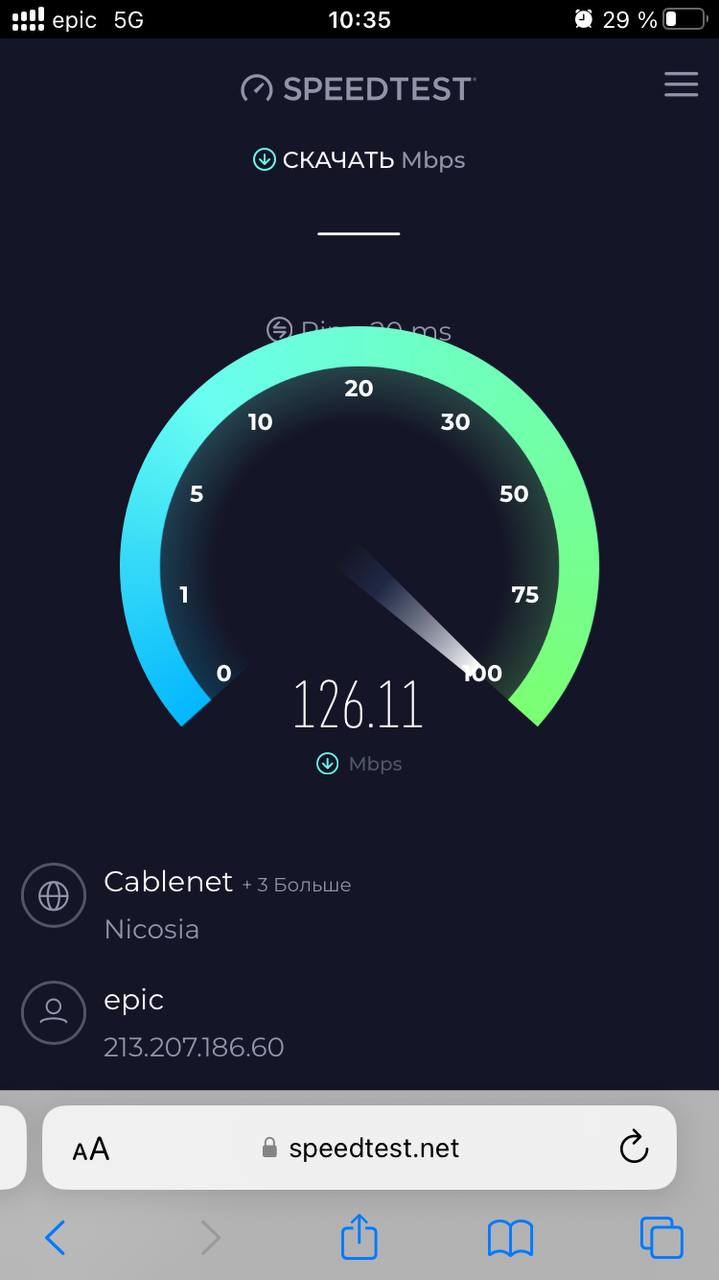The image size is (719, 1280).
Task: Open the Safari reader AA options
Action: (x=91, y=1148)
